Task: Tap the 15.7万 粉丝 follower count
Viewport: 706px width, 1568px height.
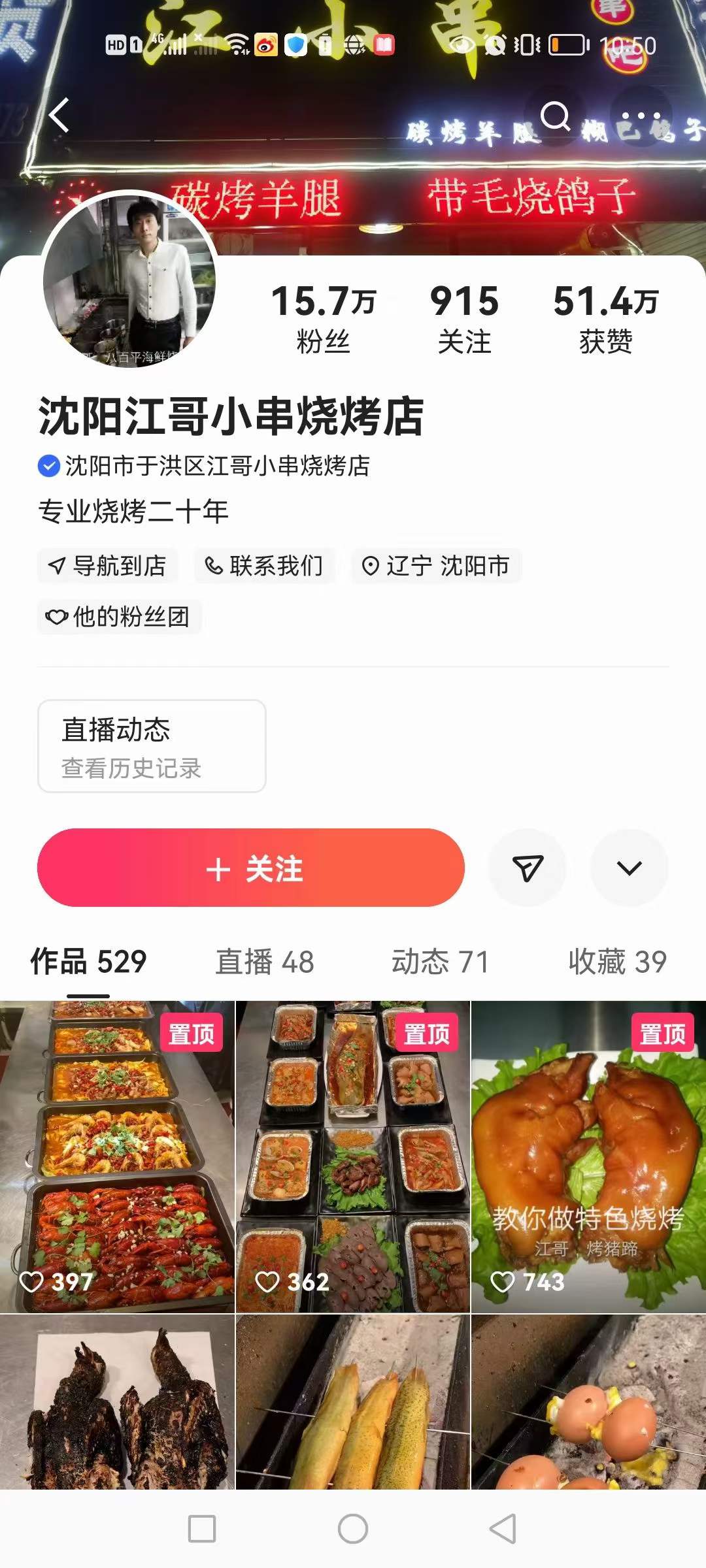Action: [x=323, y=314]
